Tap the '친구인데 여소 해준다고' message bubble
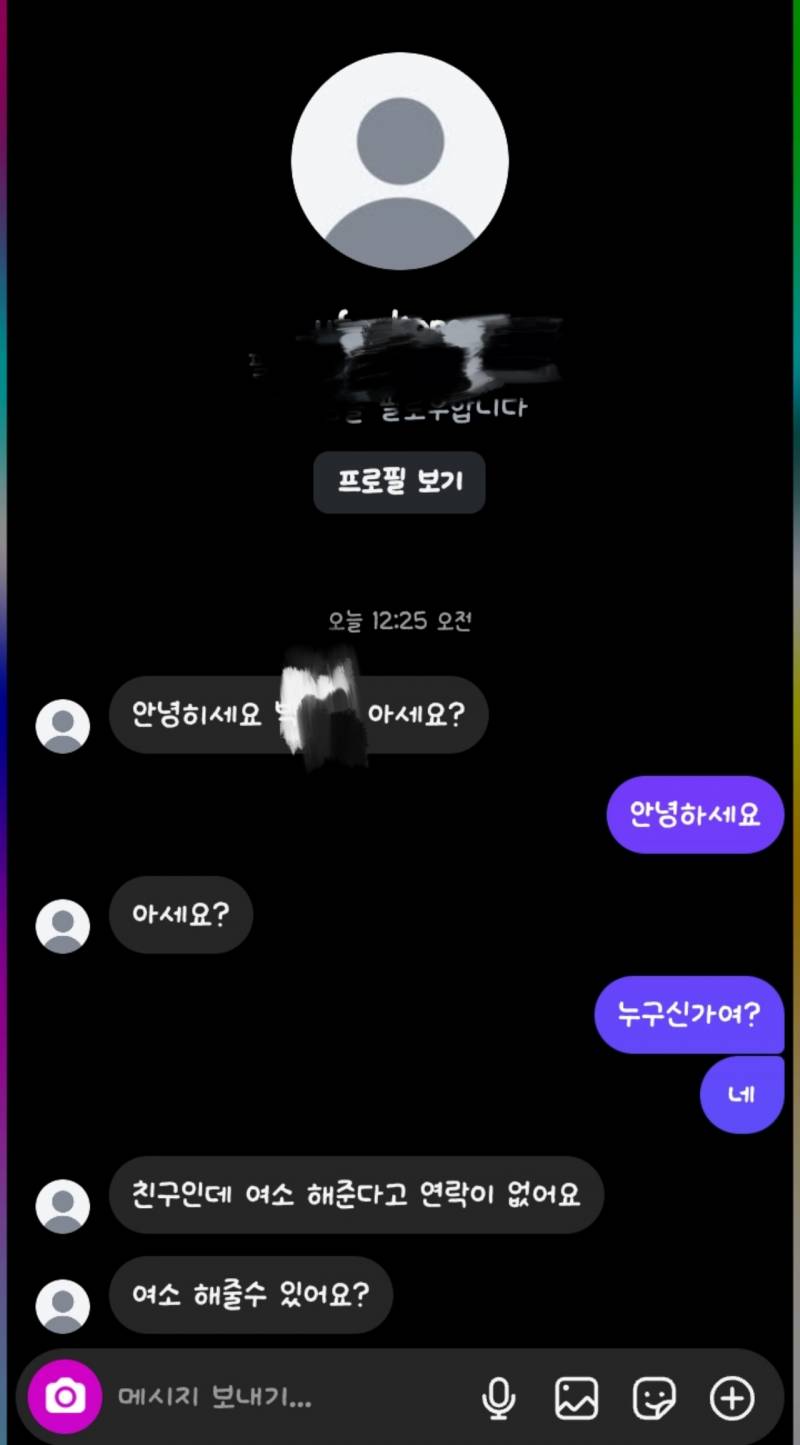The image size is (800, 1445). (356, 1196)
